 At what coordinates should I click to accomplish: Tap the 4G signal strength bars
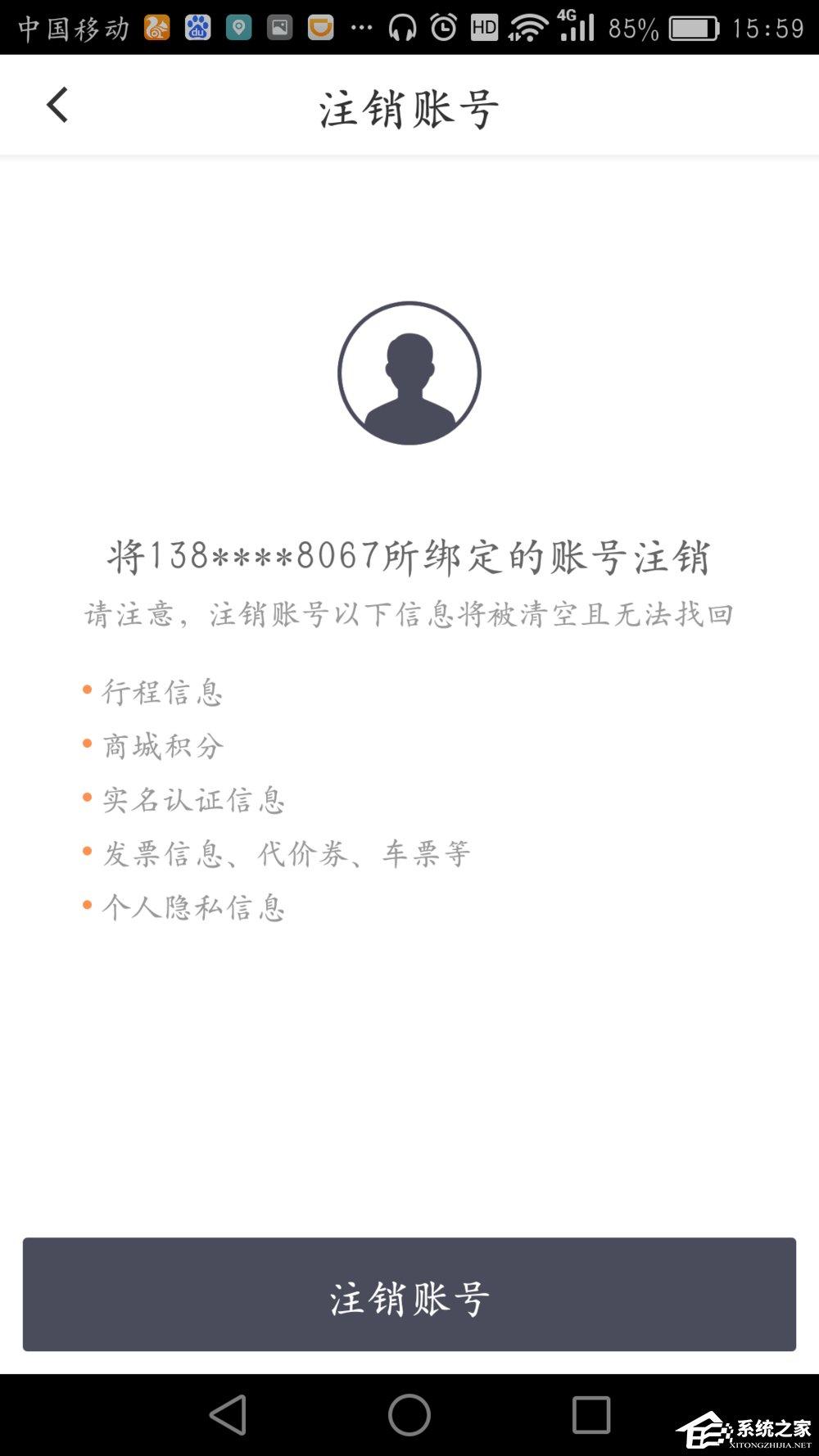[x=578, y=26]
